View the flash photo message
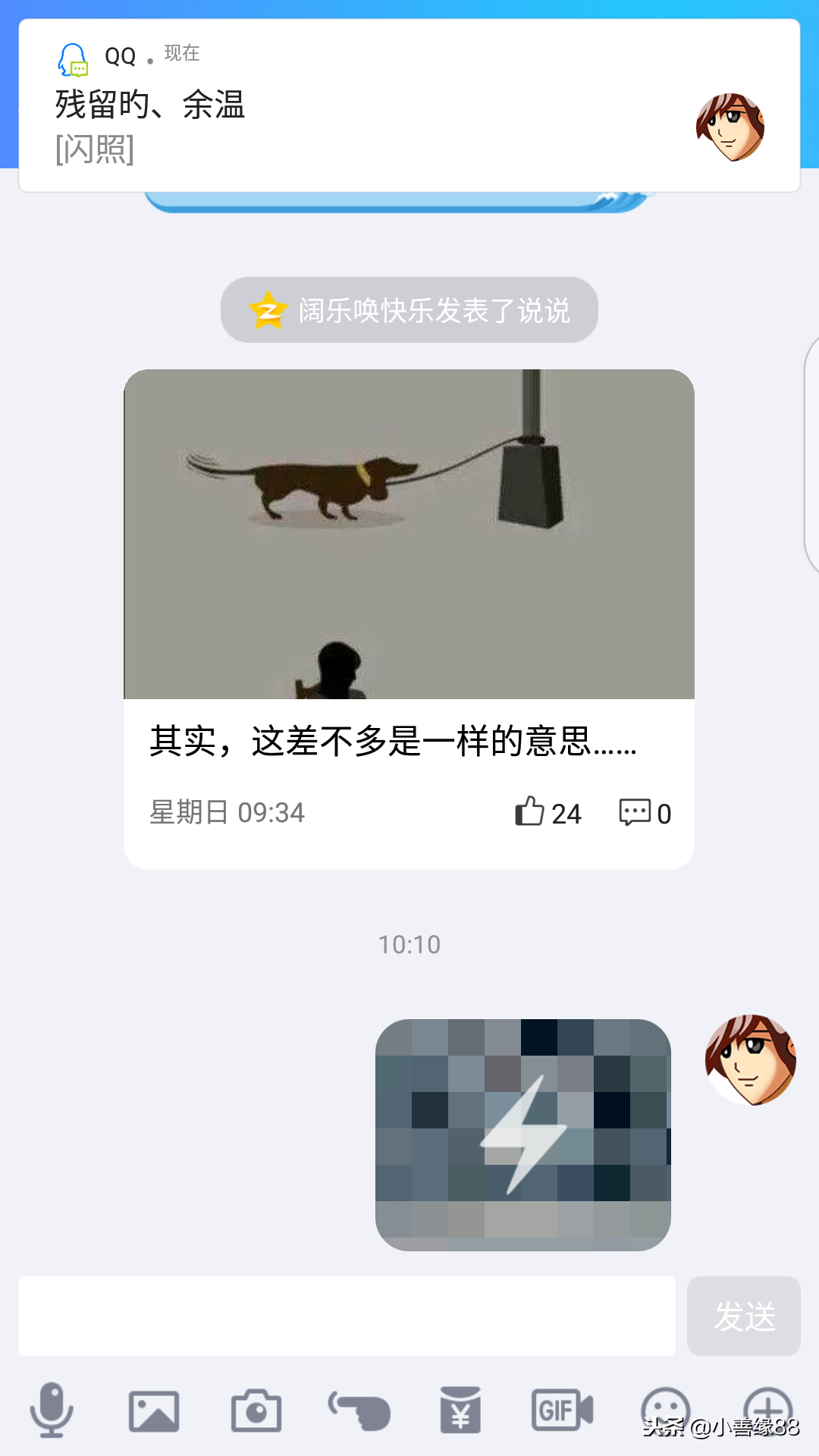 [x=523, y=1134]
